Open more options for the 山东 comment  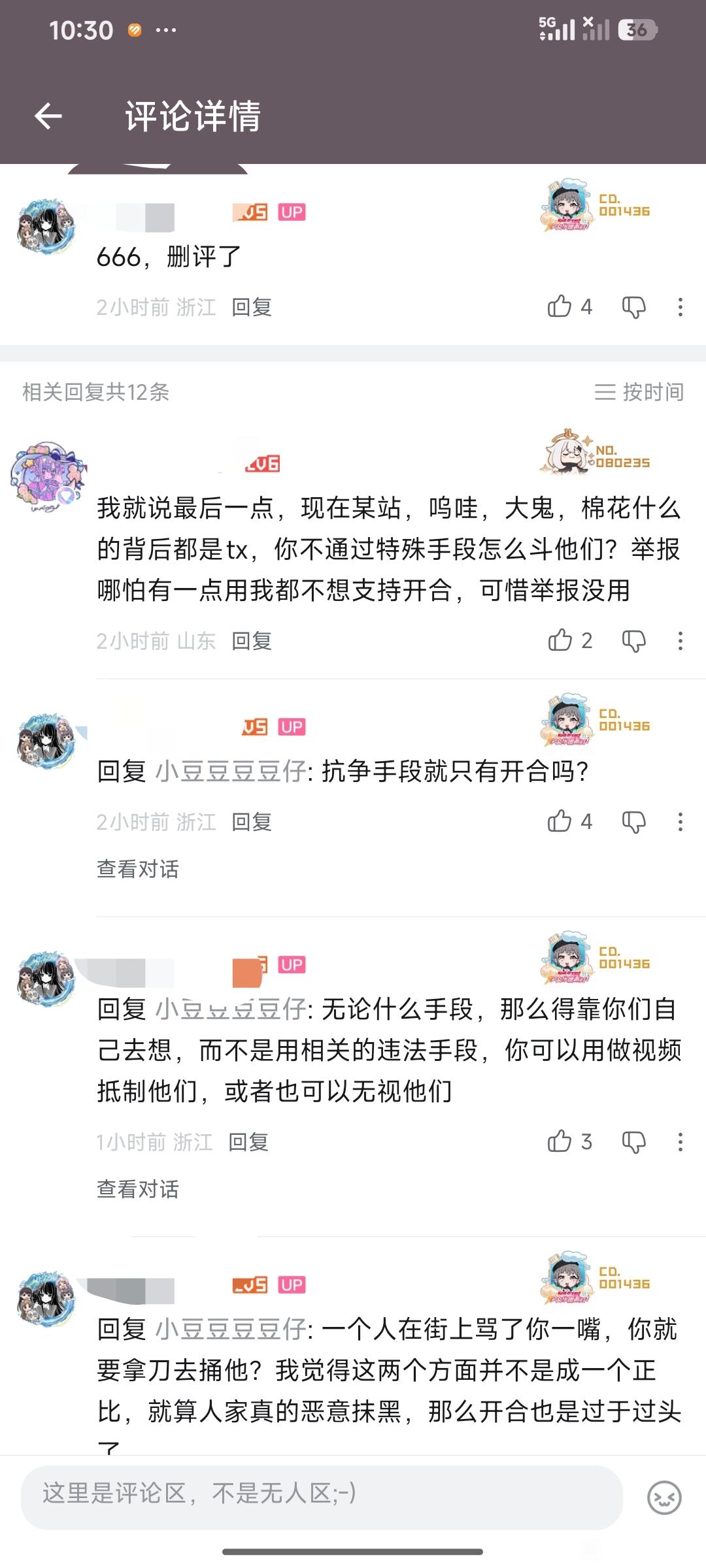click(x=680, y=641)
